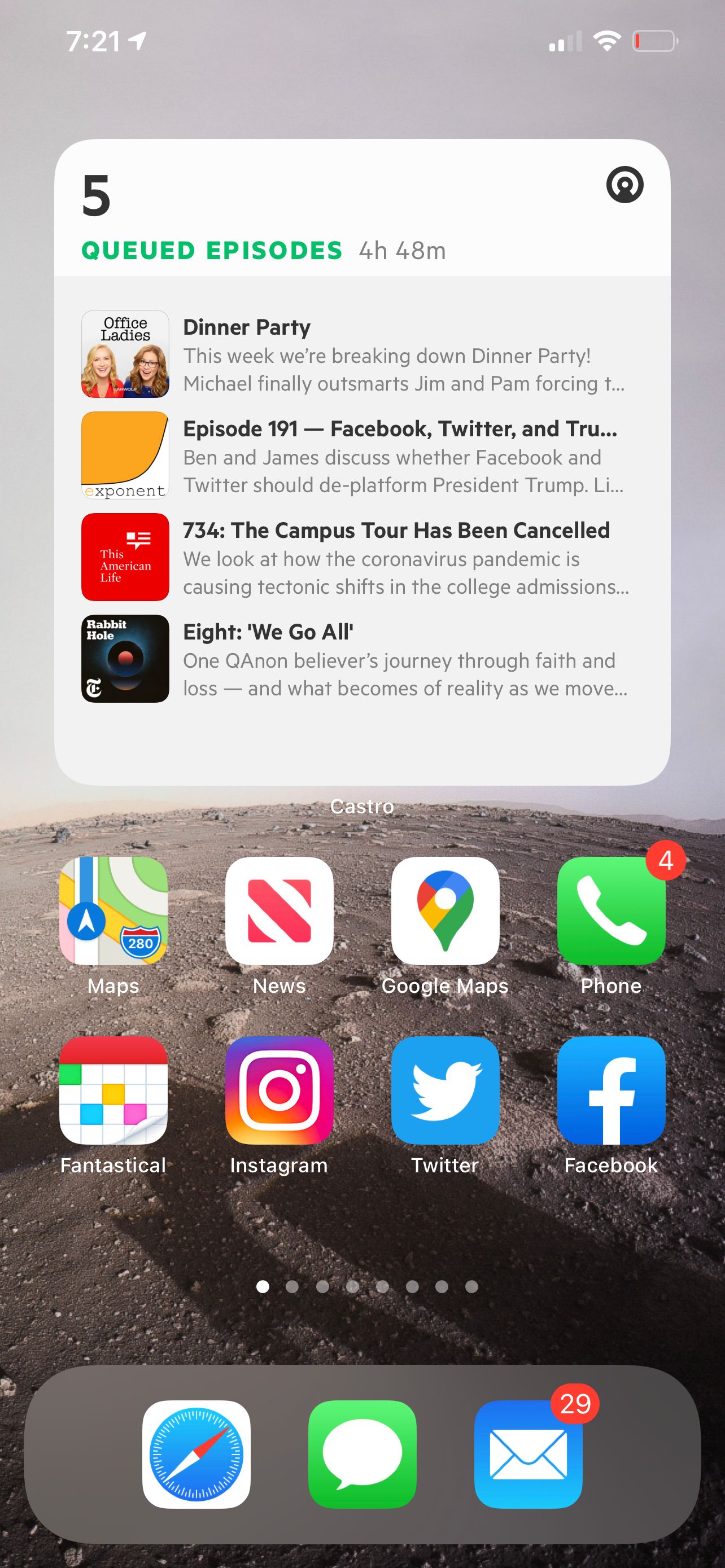Launch the Facebook app
Image resolution: width=725 pixels, height=1568 pixels.
611,1090
